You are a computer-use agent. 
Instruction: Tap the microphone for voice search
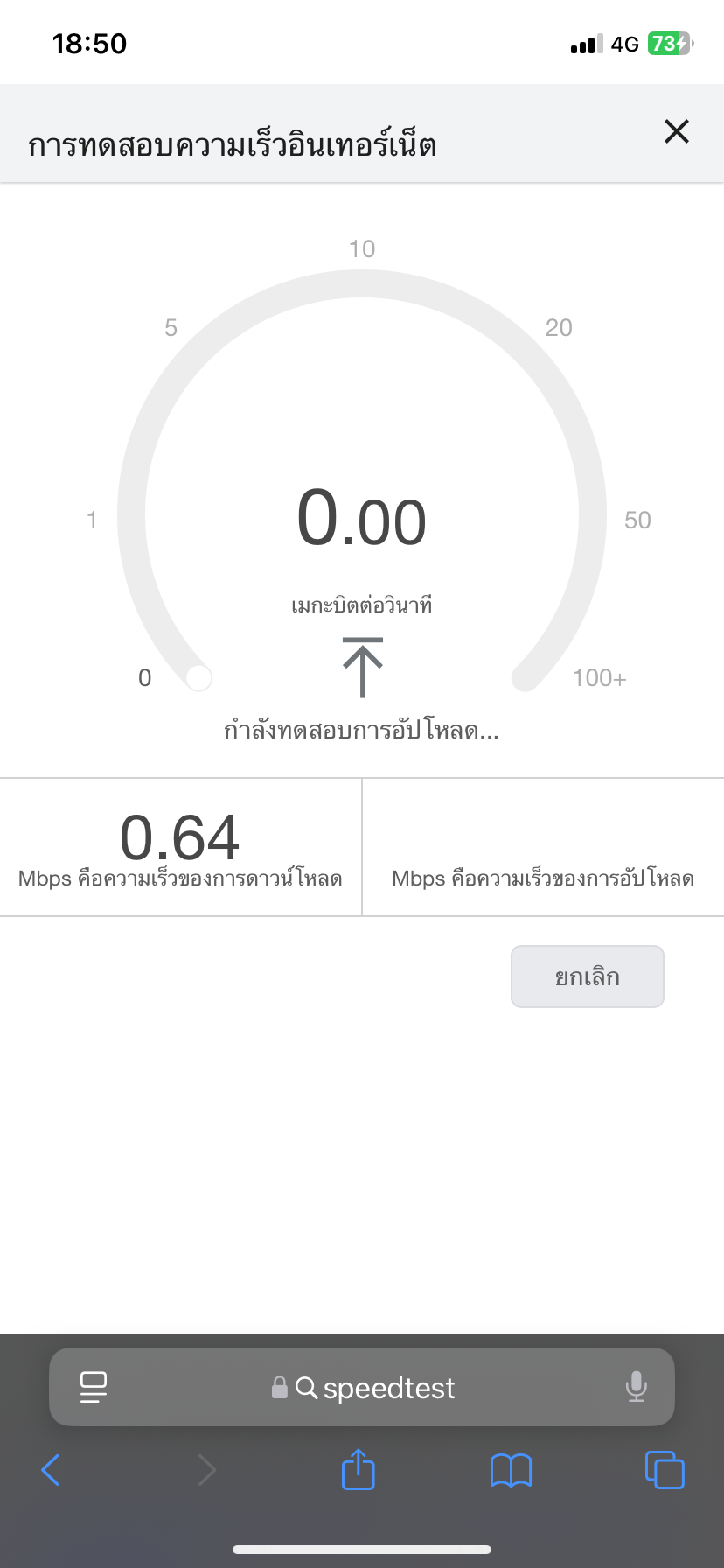pyautogui.click(x=637, y=1387)
